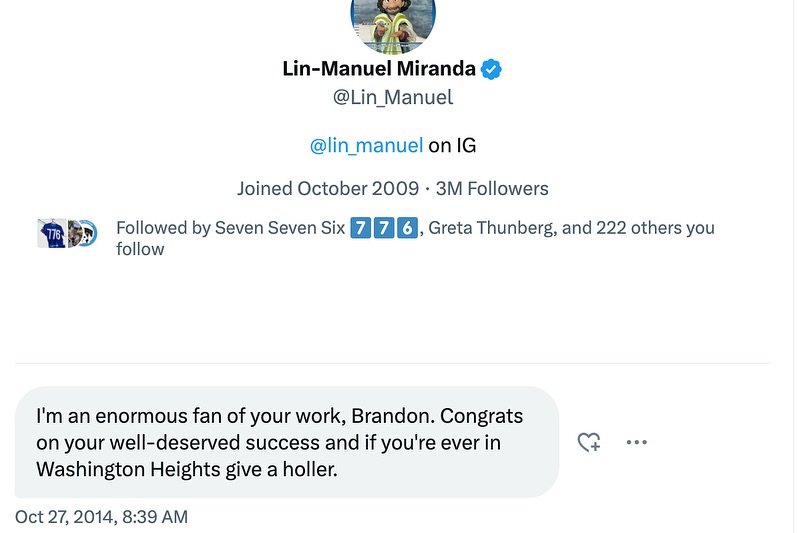Open Lin-Manuel Miranda's profile name
Image resolution: width=797 pixels, height=533 pixels.
[x=378, y=69]
